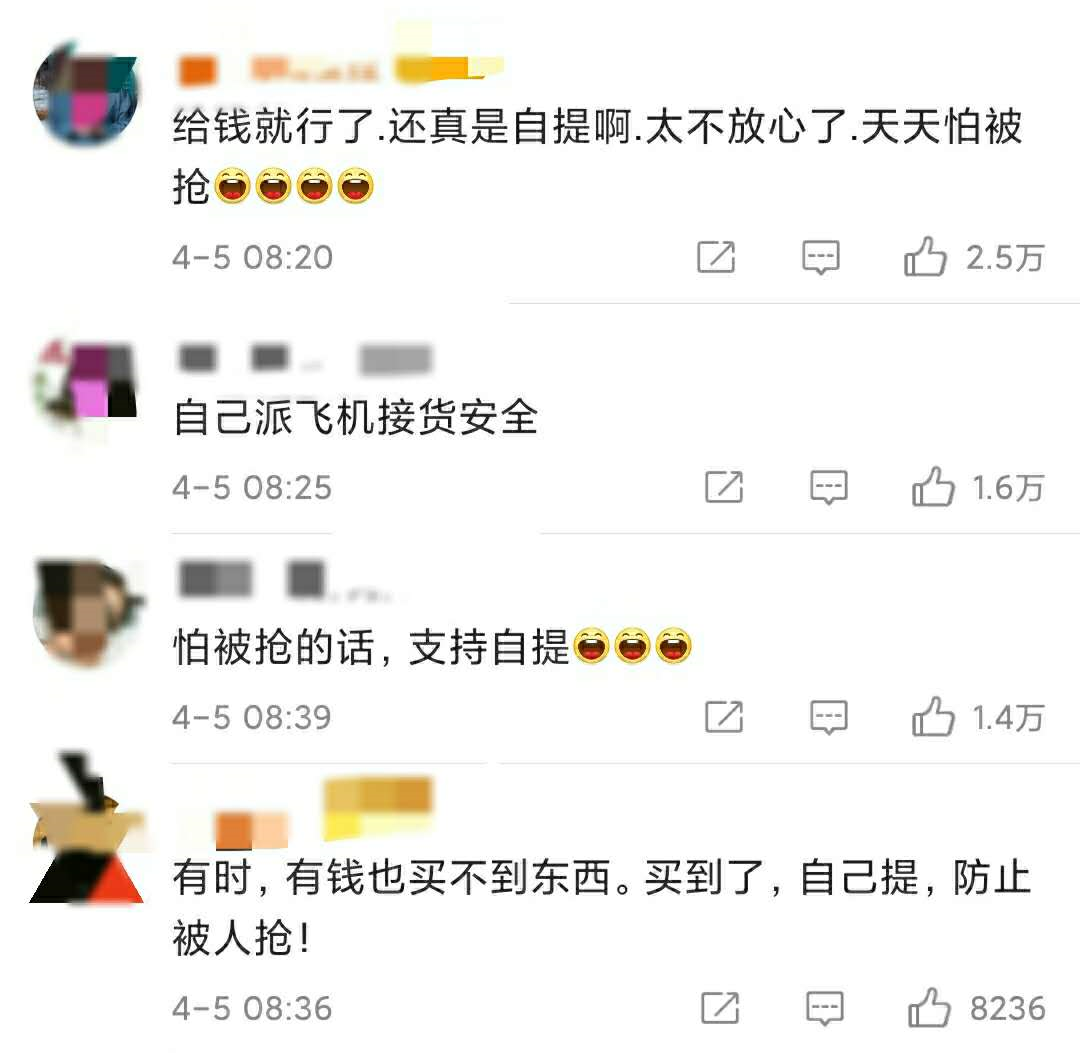Like the comment '怕被抢的话，支持自提'
The height and width of the screenshot is (1053, 1080).
[x=932, y=718]
